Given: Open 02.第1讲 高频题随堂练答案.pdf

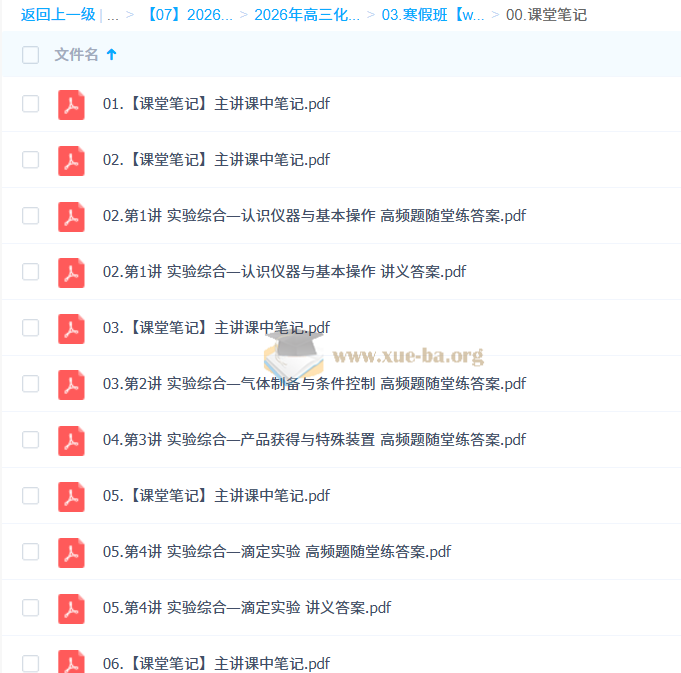Looking at the screenshot, I should point(314,216).
